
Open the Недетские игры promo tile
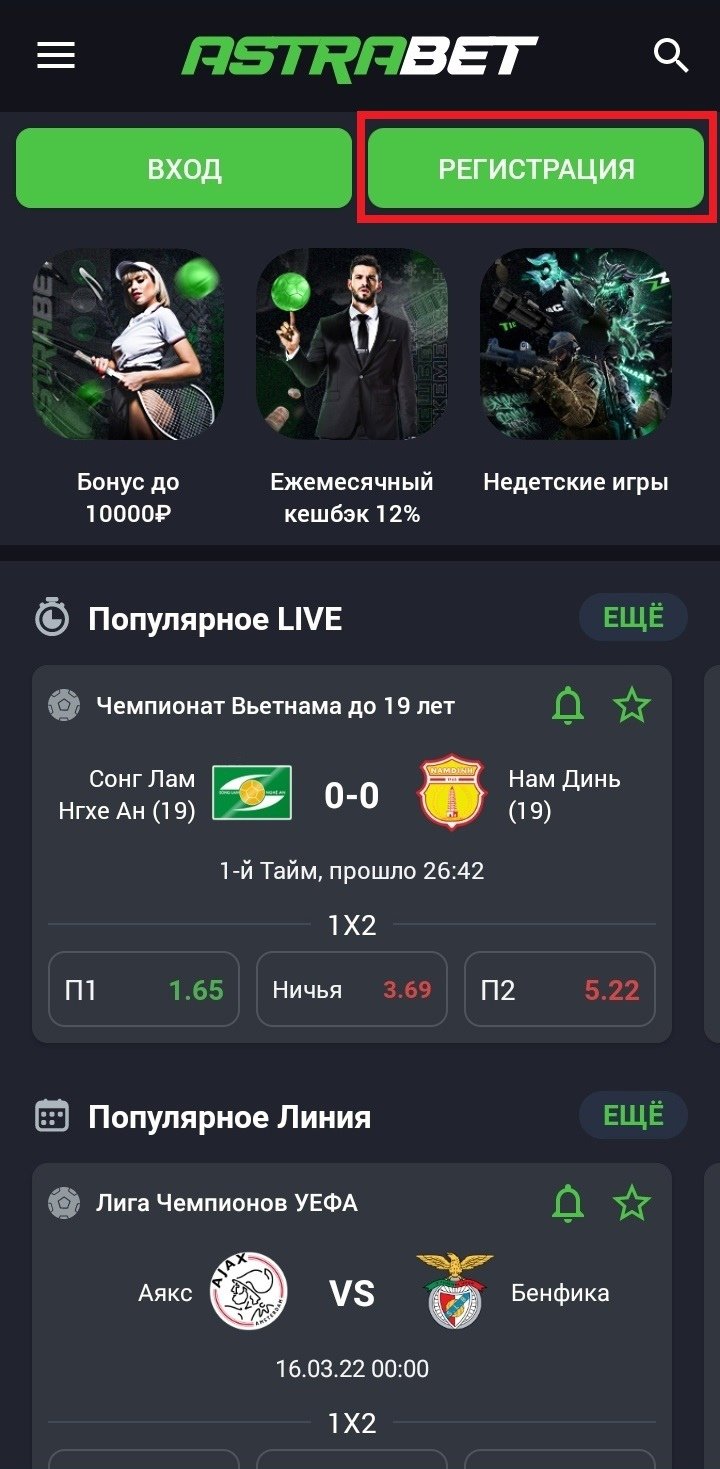tap(576, 345)
